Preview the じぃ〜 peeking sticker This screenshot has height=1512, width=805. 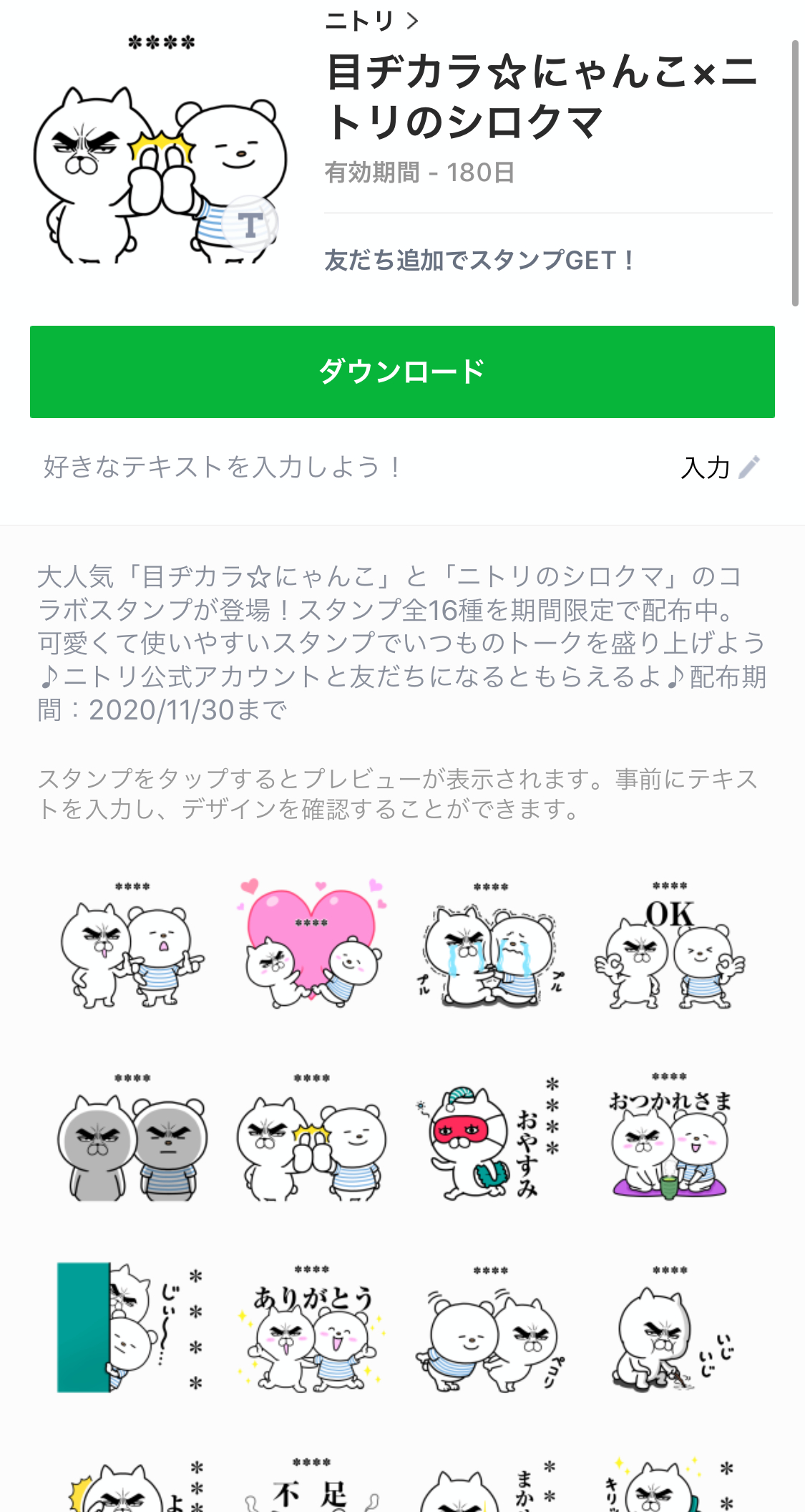(x=132, y=1329)
